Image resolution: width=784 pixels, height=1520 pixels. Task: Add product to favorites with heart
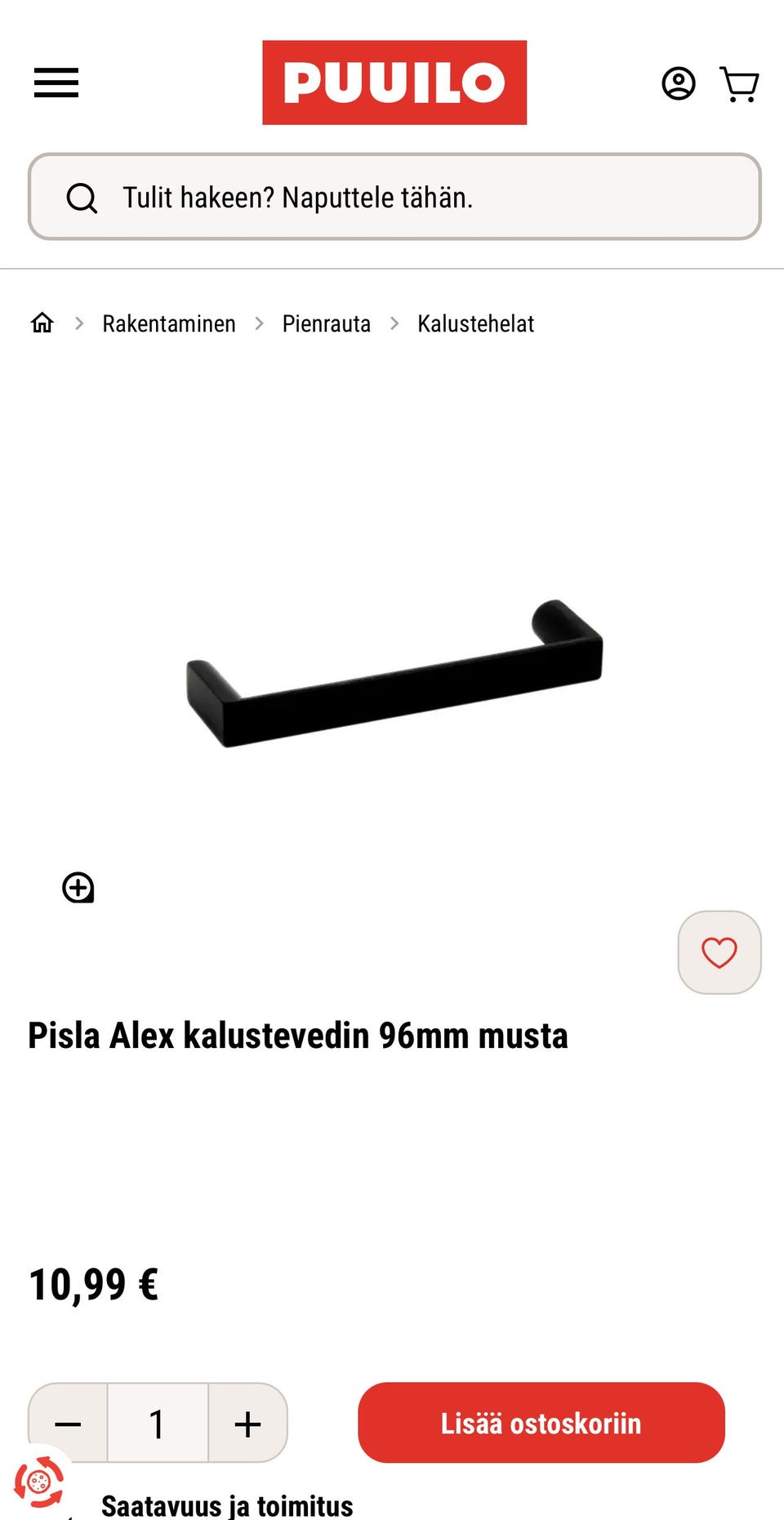(719, 952)
